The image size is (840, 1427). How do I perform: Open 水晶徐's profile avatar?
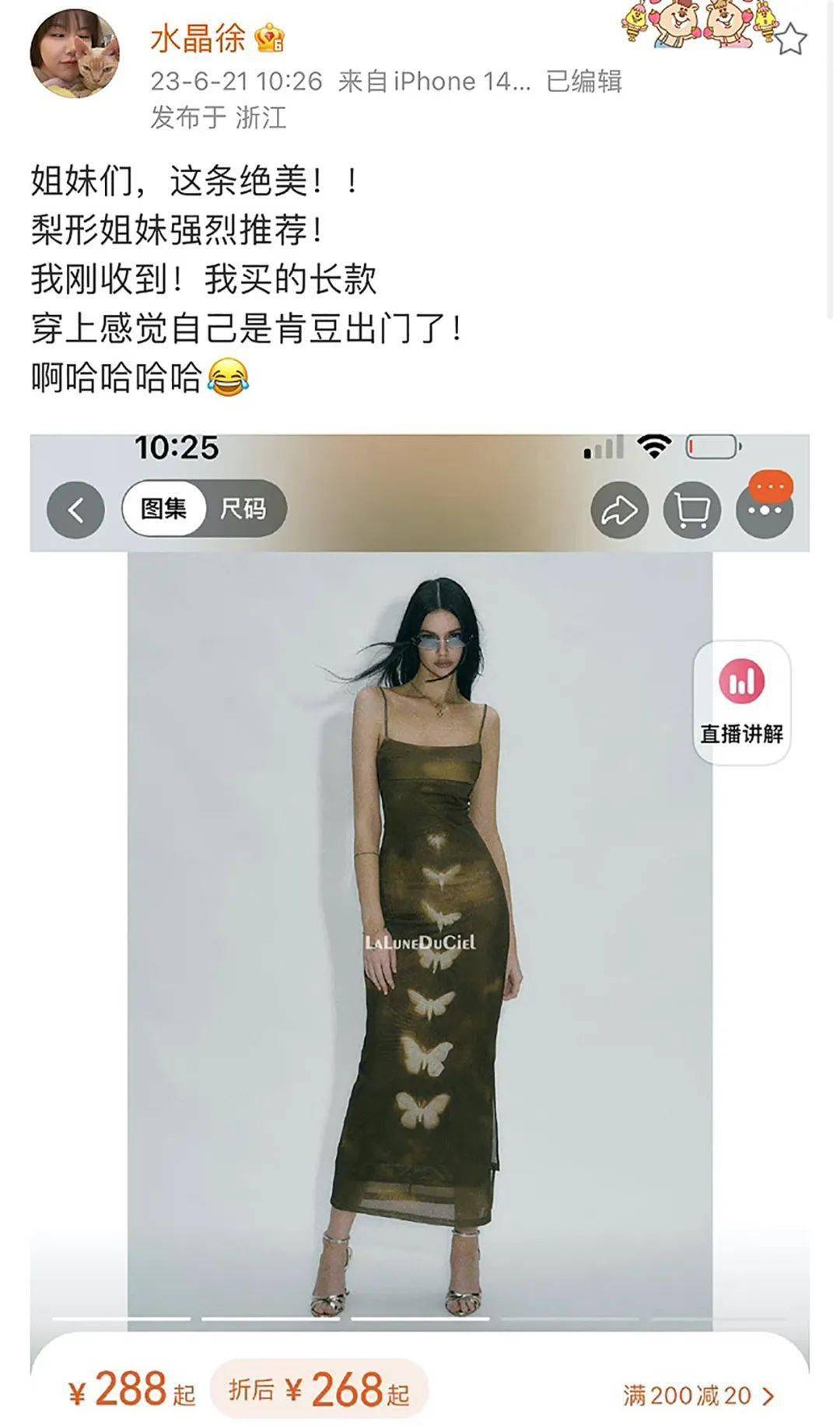click(x=75, y=53)
